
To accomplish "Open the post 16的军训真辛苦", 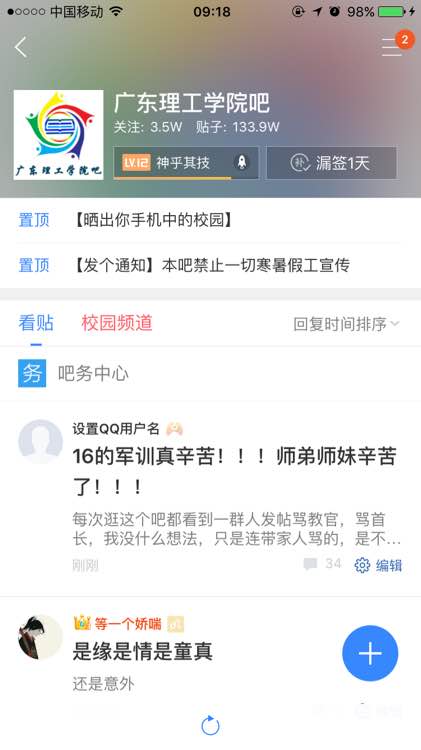I will click(234, 472).
